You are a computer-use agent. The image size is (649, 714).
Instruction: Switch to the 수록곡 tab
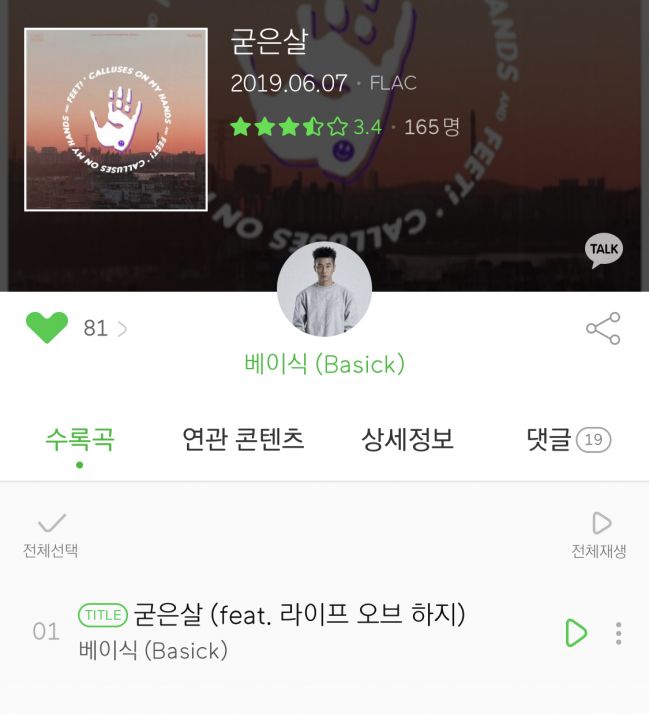pyautogui.click(x=79, y=439)
